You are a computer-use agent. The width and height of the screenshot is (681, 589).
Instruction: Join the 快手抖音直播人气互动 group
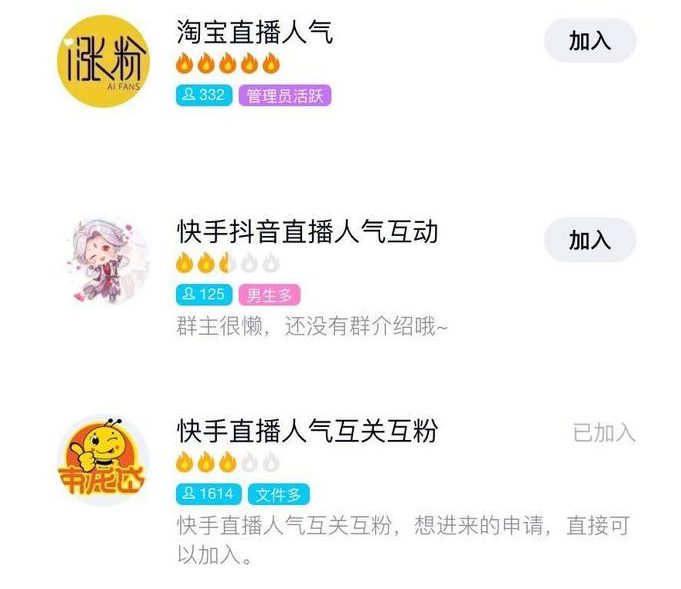pyautogui.click(x=590, y=240)
